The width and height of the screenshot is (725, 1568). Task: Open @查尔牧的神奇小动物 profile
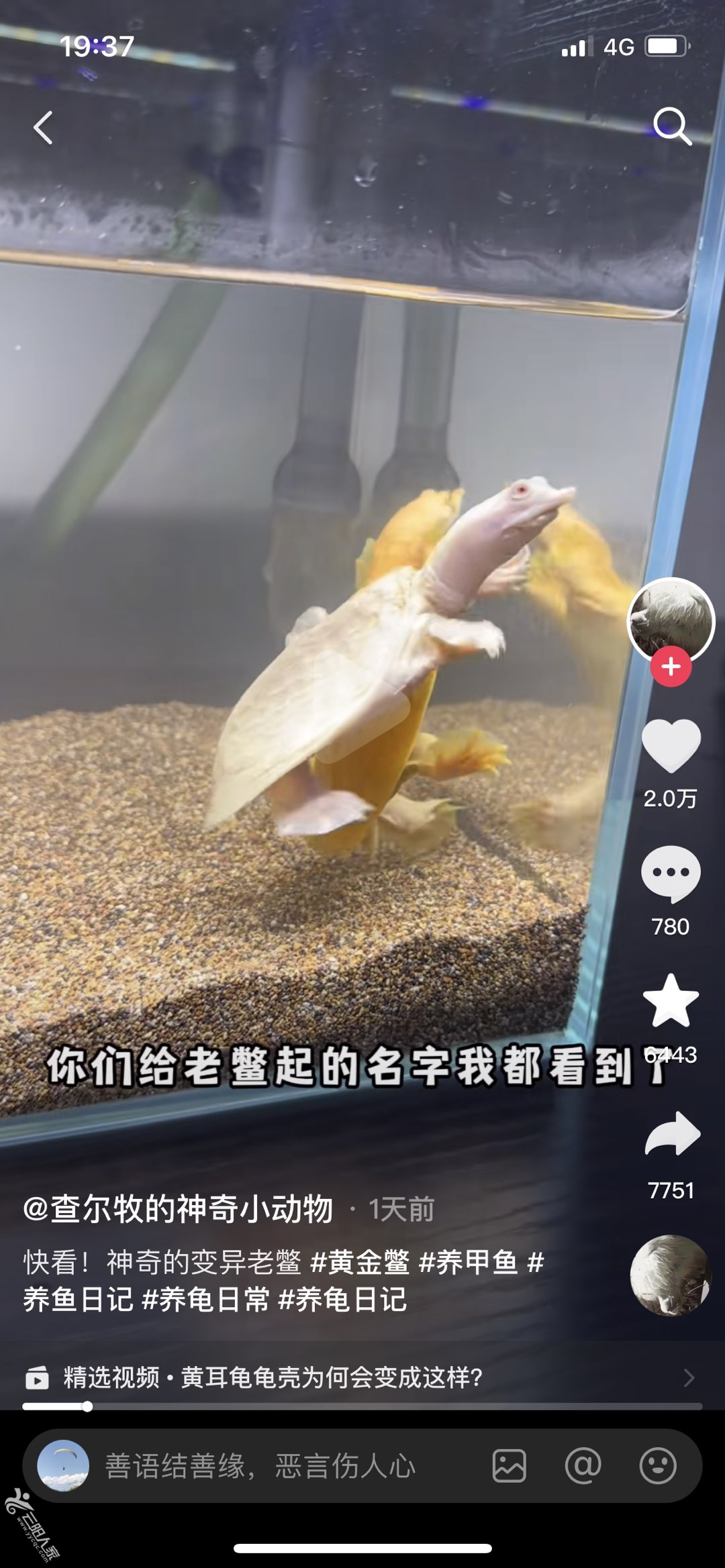coord(178,1209)
